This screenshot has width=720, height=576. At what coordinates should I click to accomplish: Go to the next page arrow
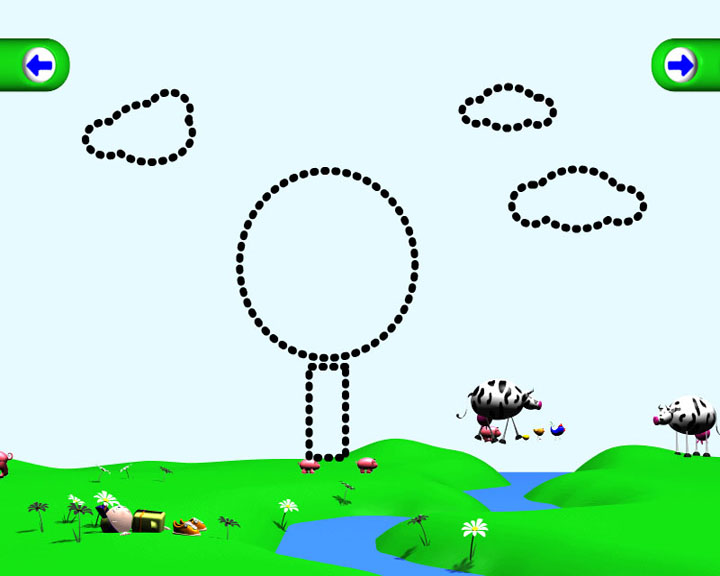click(681, 66)
